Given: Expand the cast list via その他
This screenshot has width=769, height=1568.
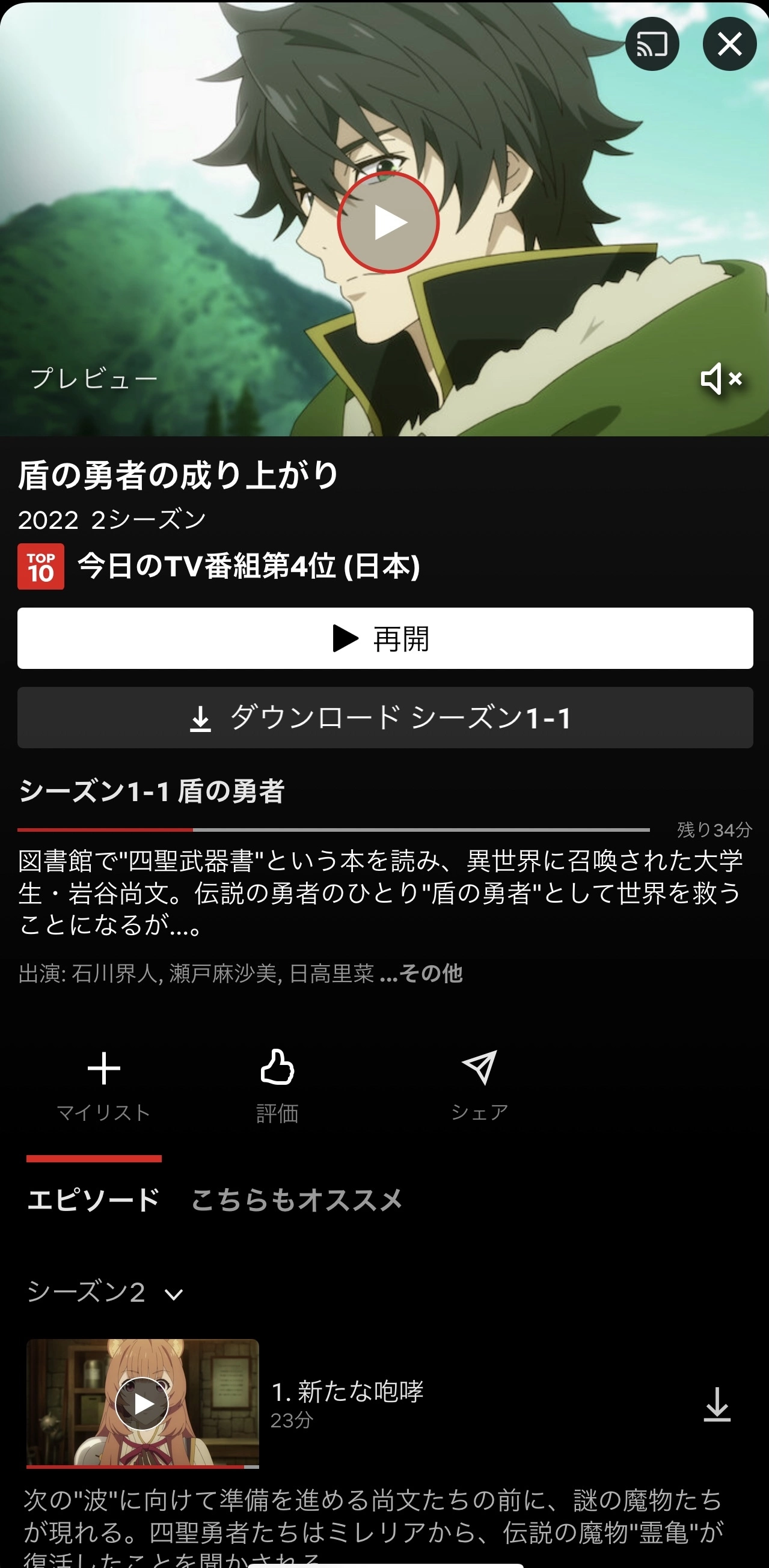Looking at the screenshot, I should (x=421, y=973).
